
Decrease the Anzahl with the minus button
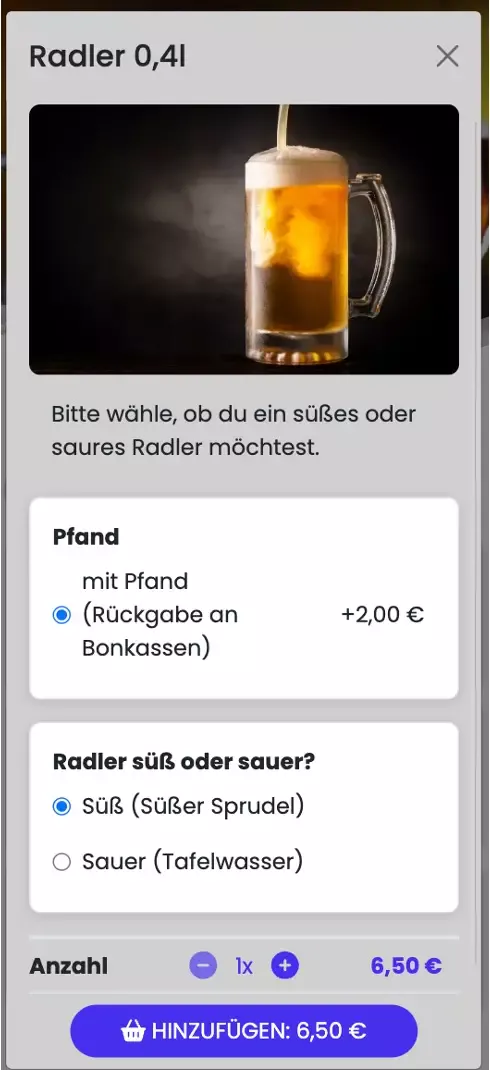click(x=203, y=966)
